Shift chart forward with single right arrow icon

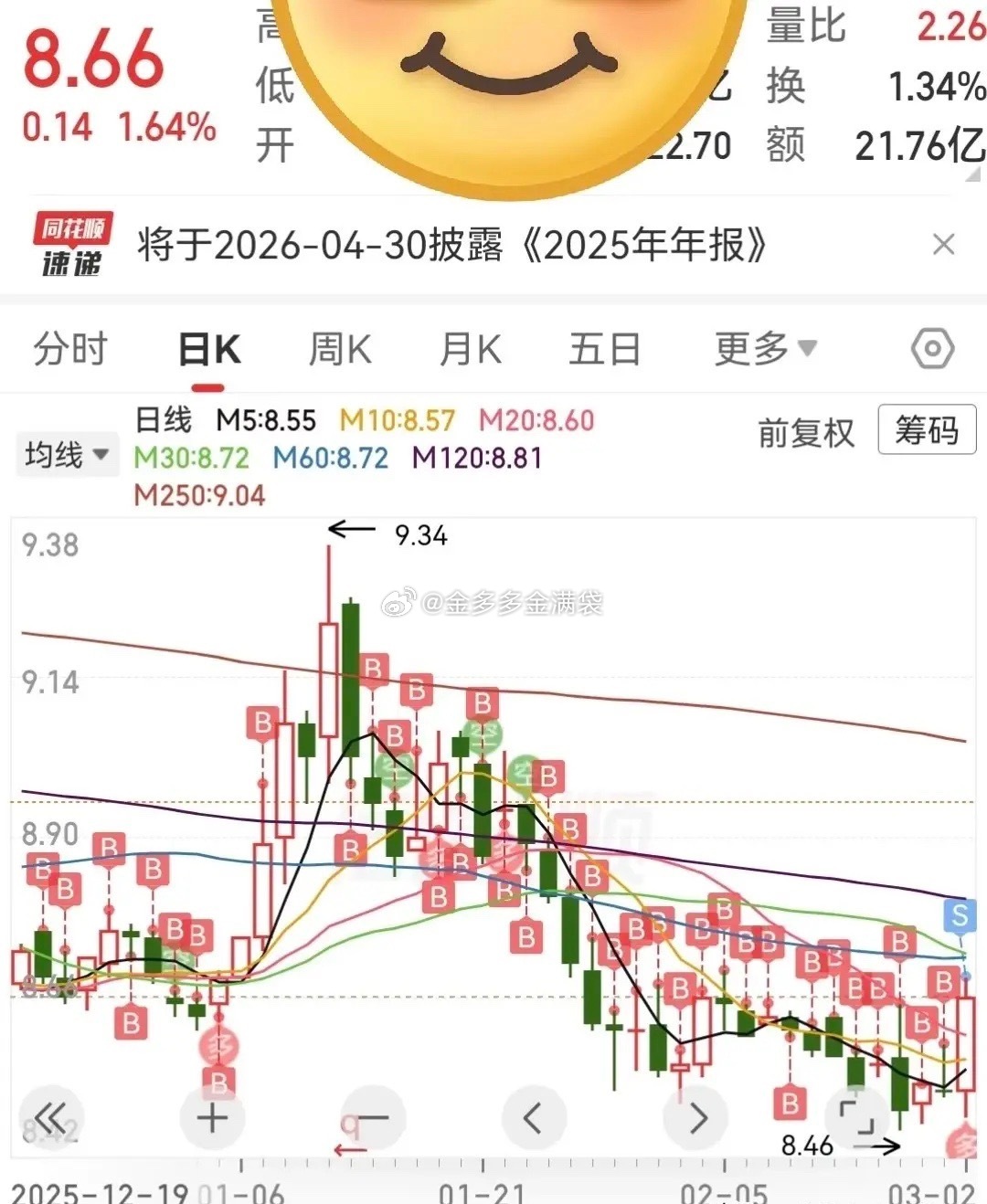coord(696,1116)
